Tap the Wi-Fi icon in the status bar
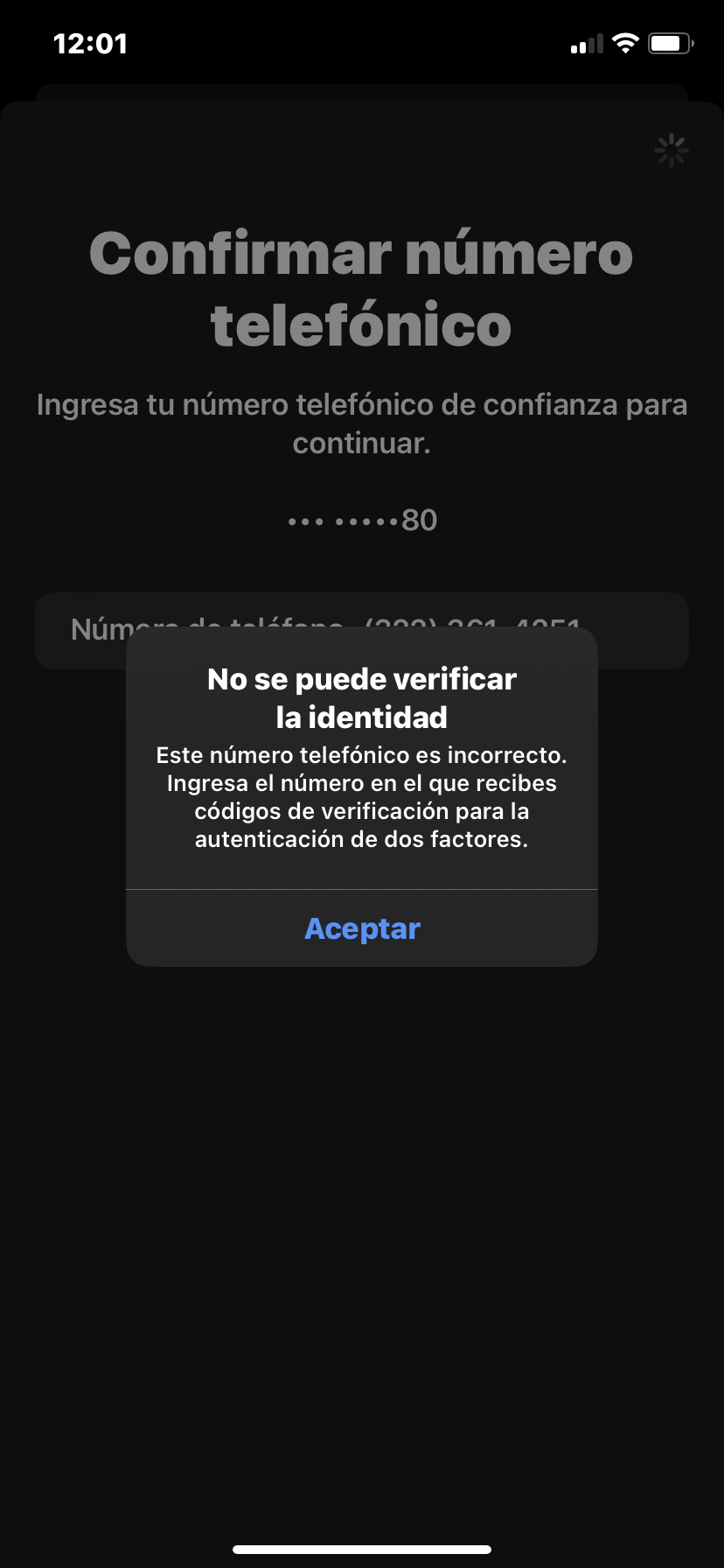 point(624,42)
